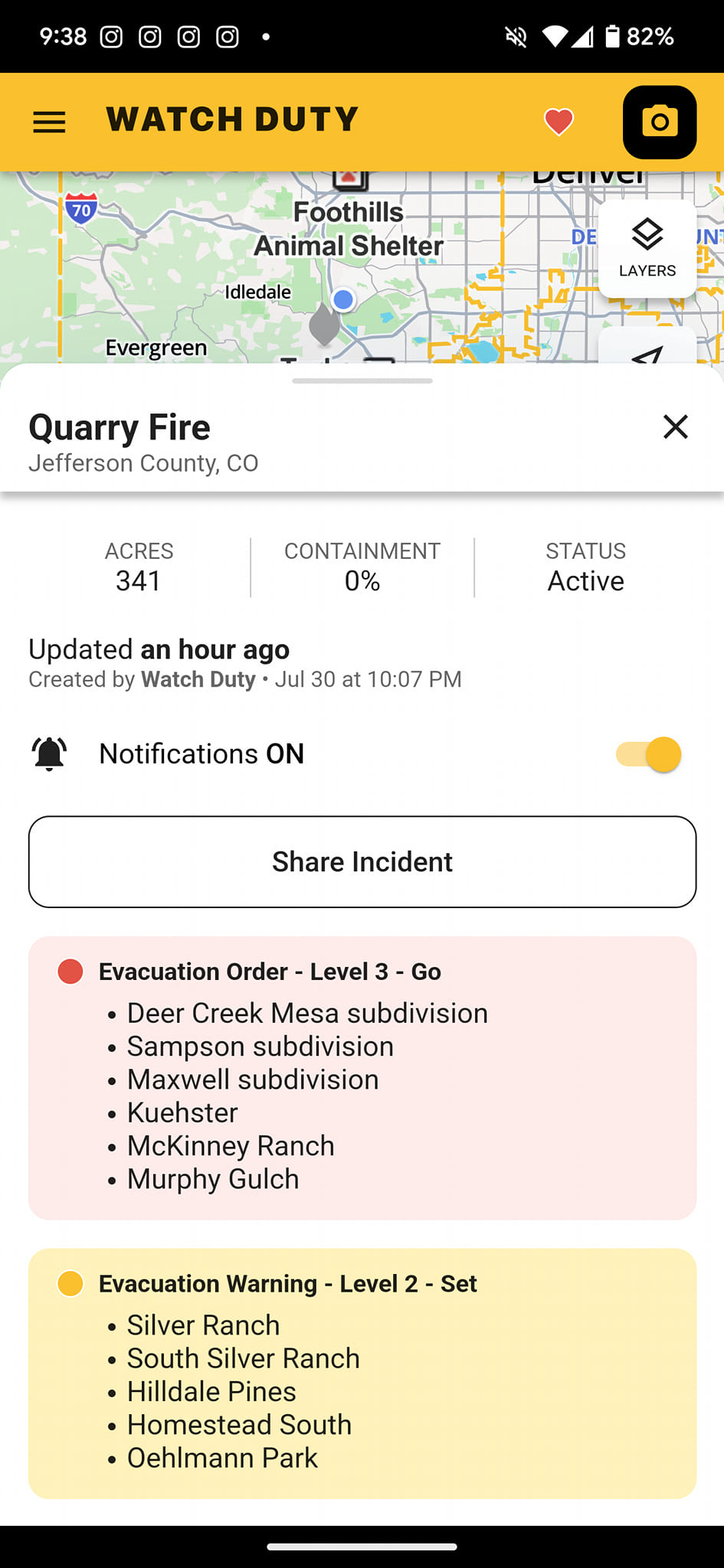Open map Layers options

point(647,249)
